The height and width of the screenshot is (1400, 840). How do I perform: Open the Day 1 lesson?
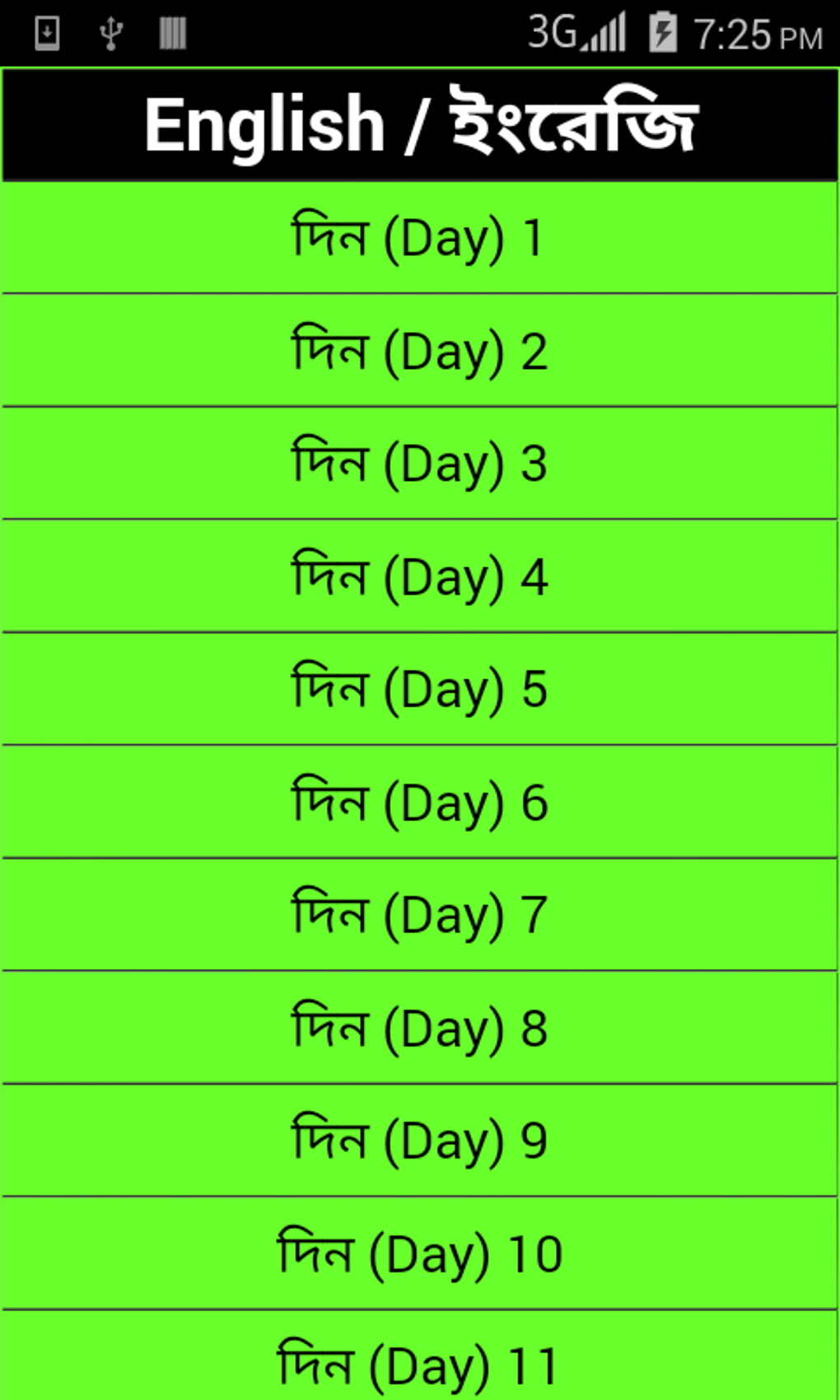(x=419, y=238)
